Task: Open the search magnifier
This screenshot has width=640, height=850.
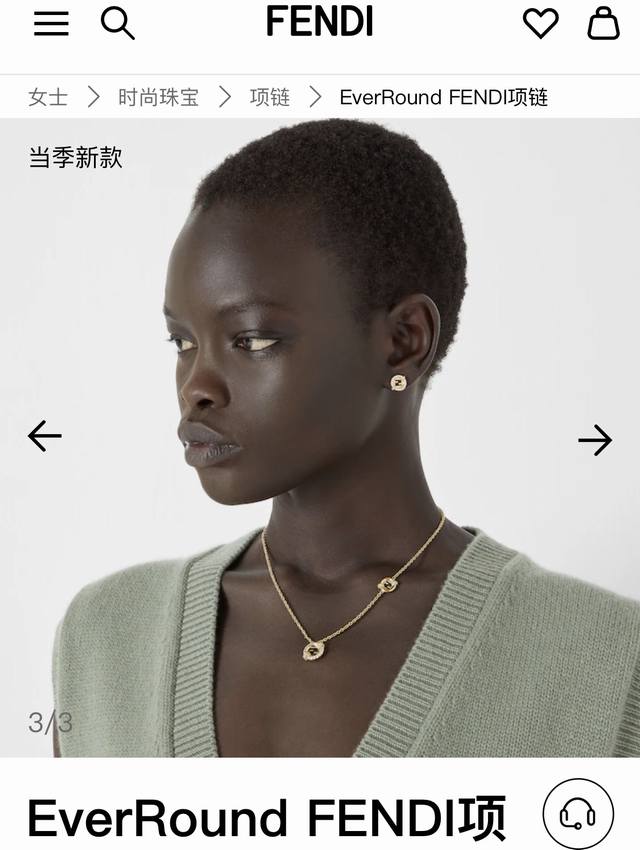Action: click(x=117, y=23)
